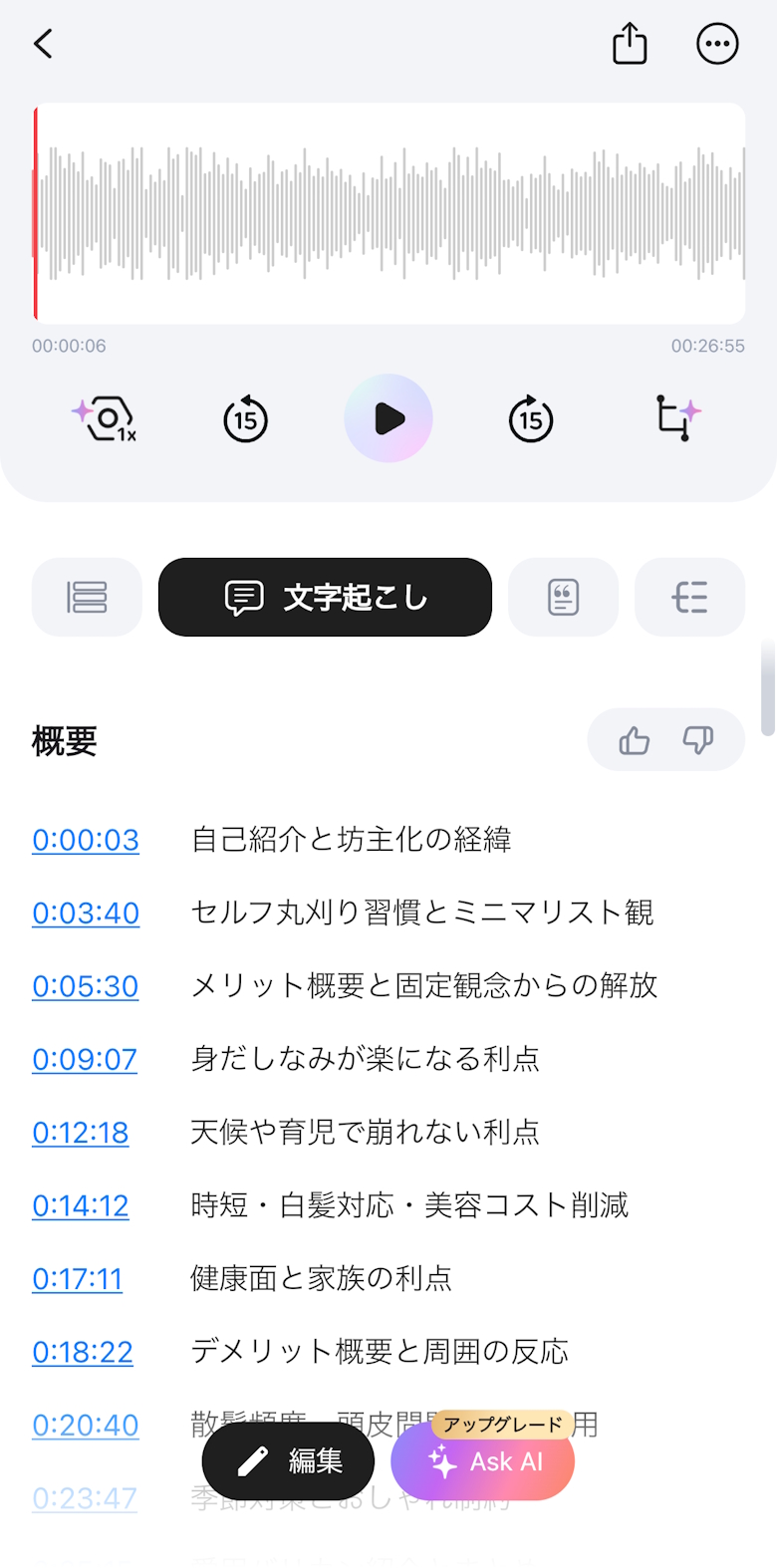This screenshot has height=1568, width=777.
Task: Go back with the top-left arrow
Action: 43,44
